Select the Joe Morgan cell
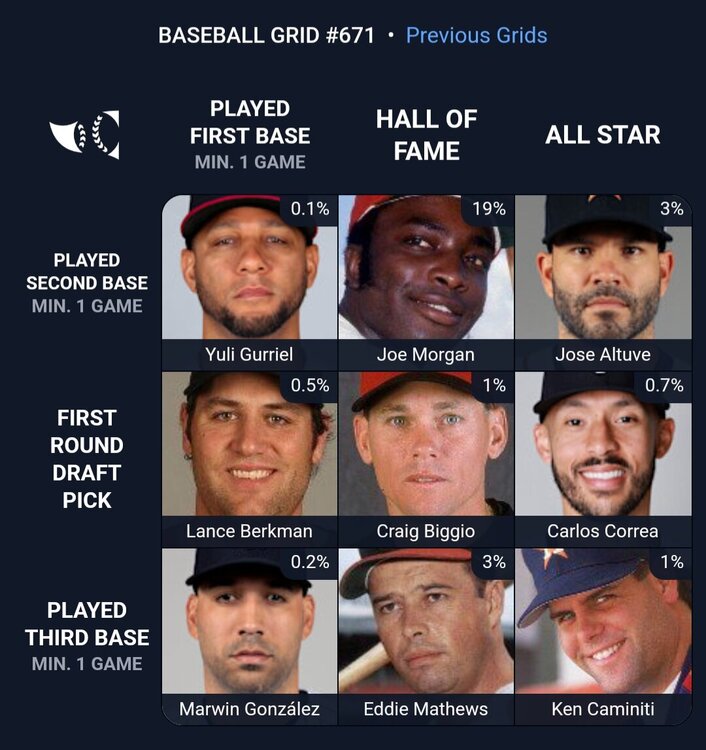This screenshot has width=706, height=750. (426, 280)
